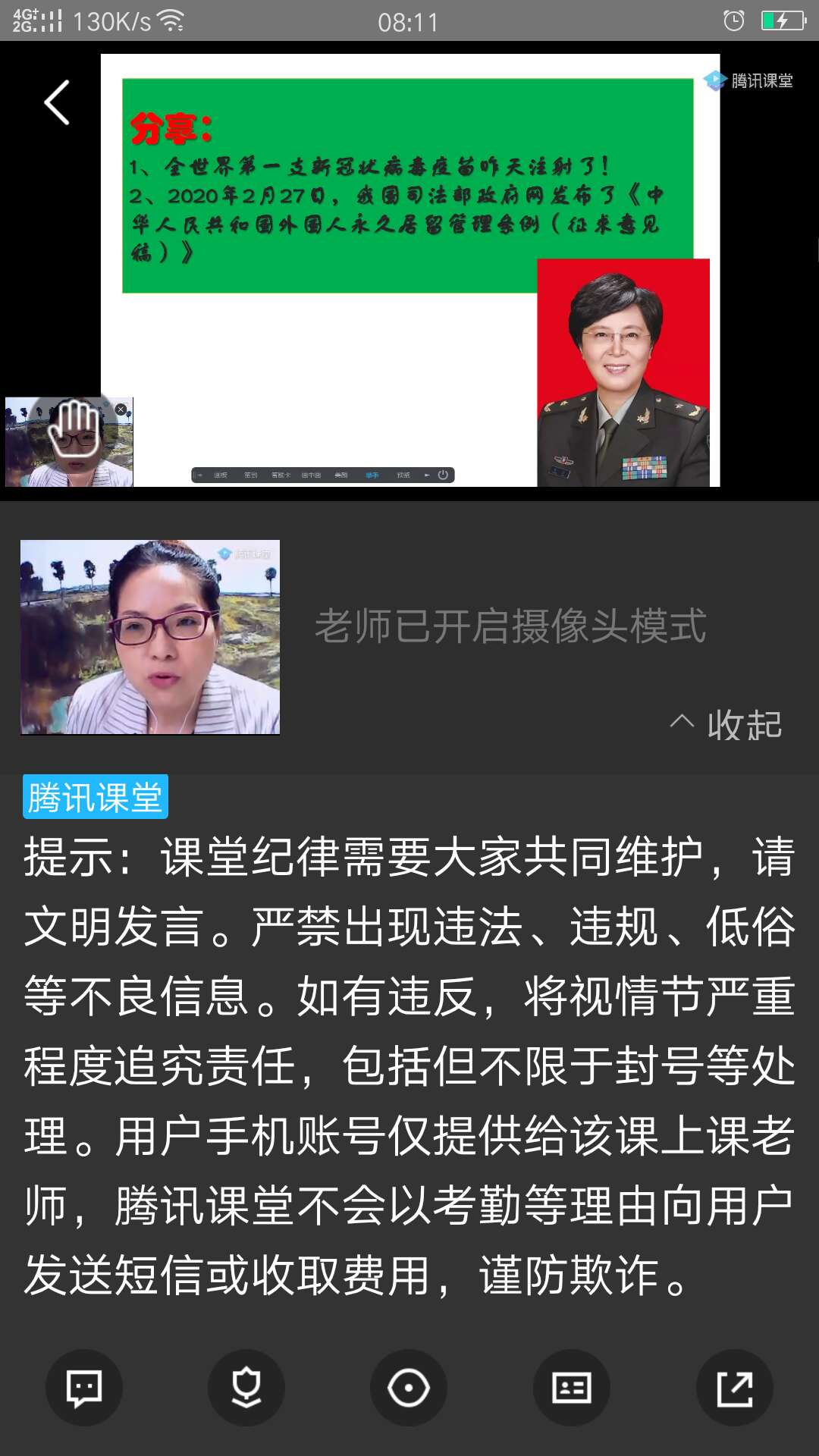Collapse the teacher camera panel via 收起

[726, 725]
